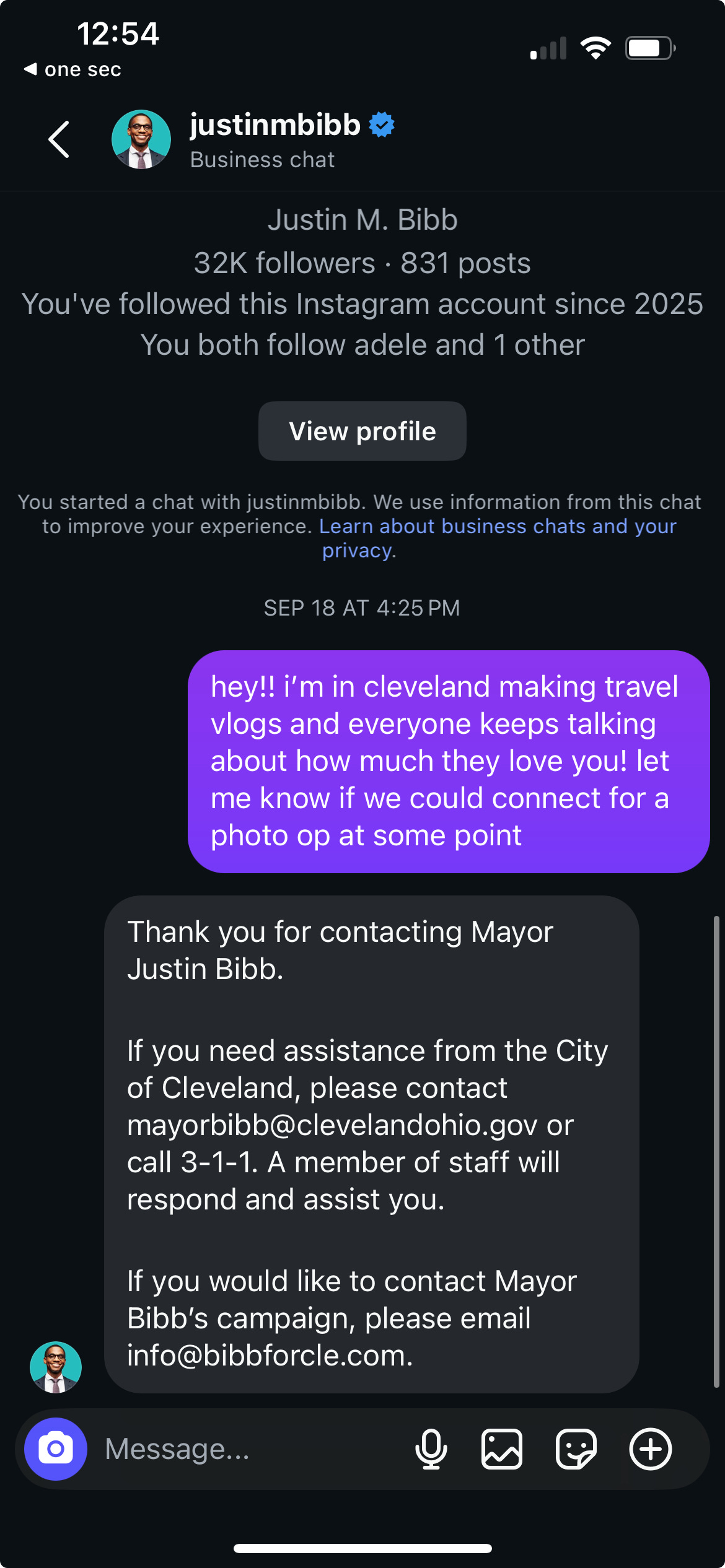Tap the sender avatar beside the reply
This screenshot has width=725, height=1568.
56,1367
